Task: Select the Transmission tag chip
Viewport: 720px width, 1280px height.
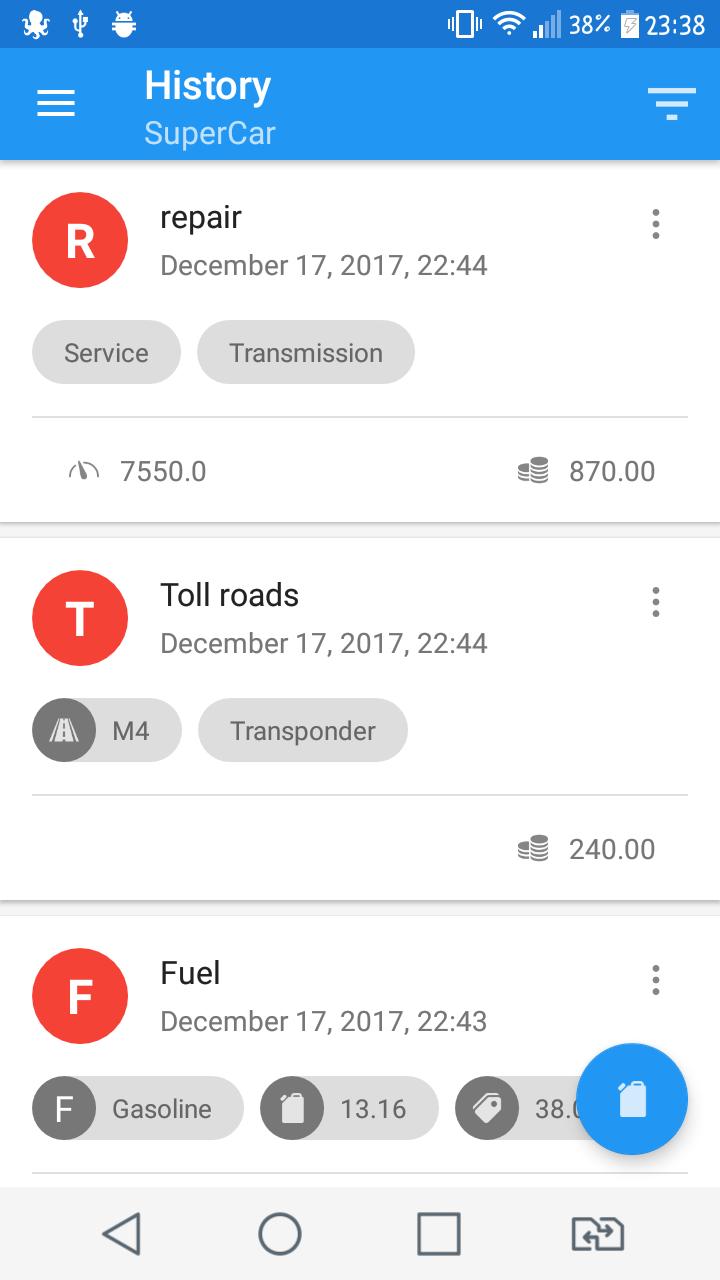Action: point(306,352)
